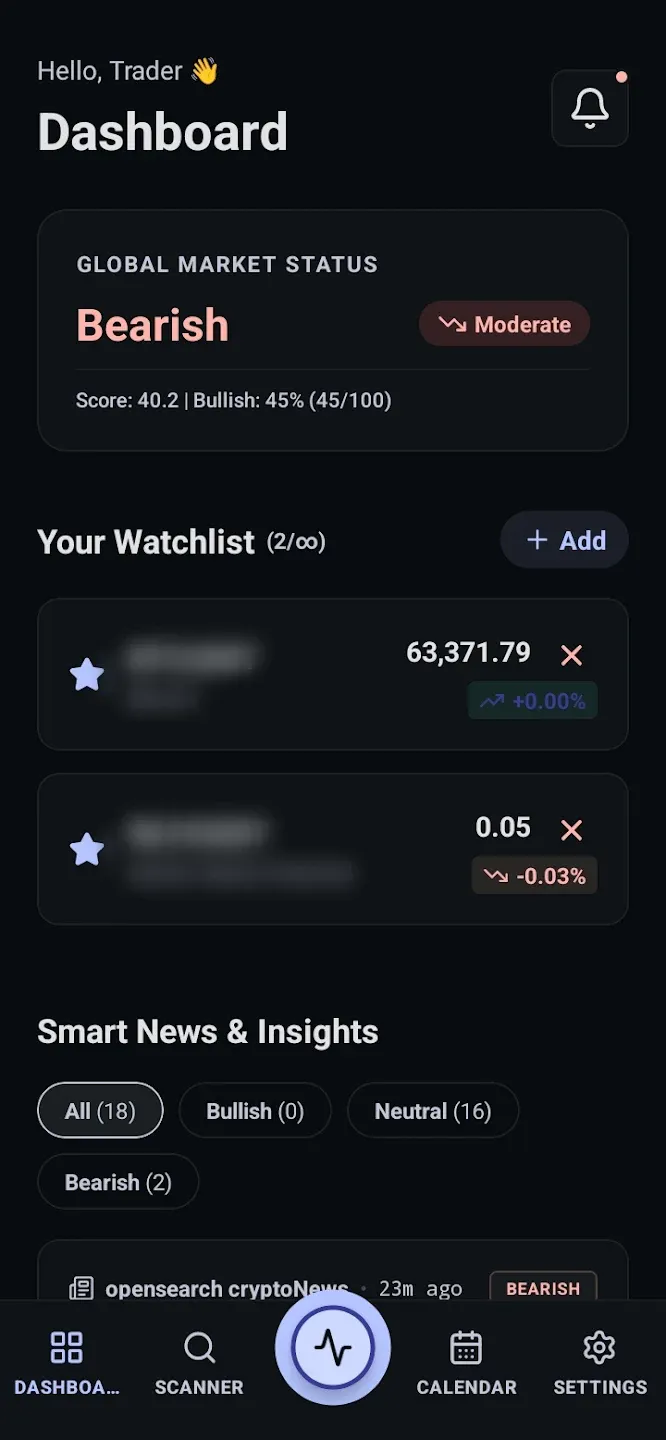Switch to the Calendar tab

point(466,1364)
